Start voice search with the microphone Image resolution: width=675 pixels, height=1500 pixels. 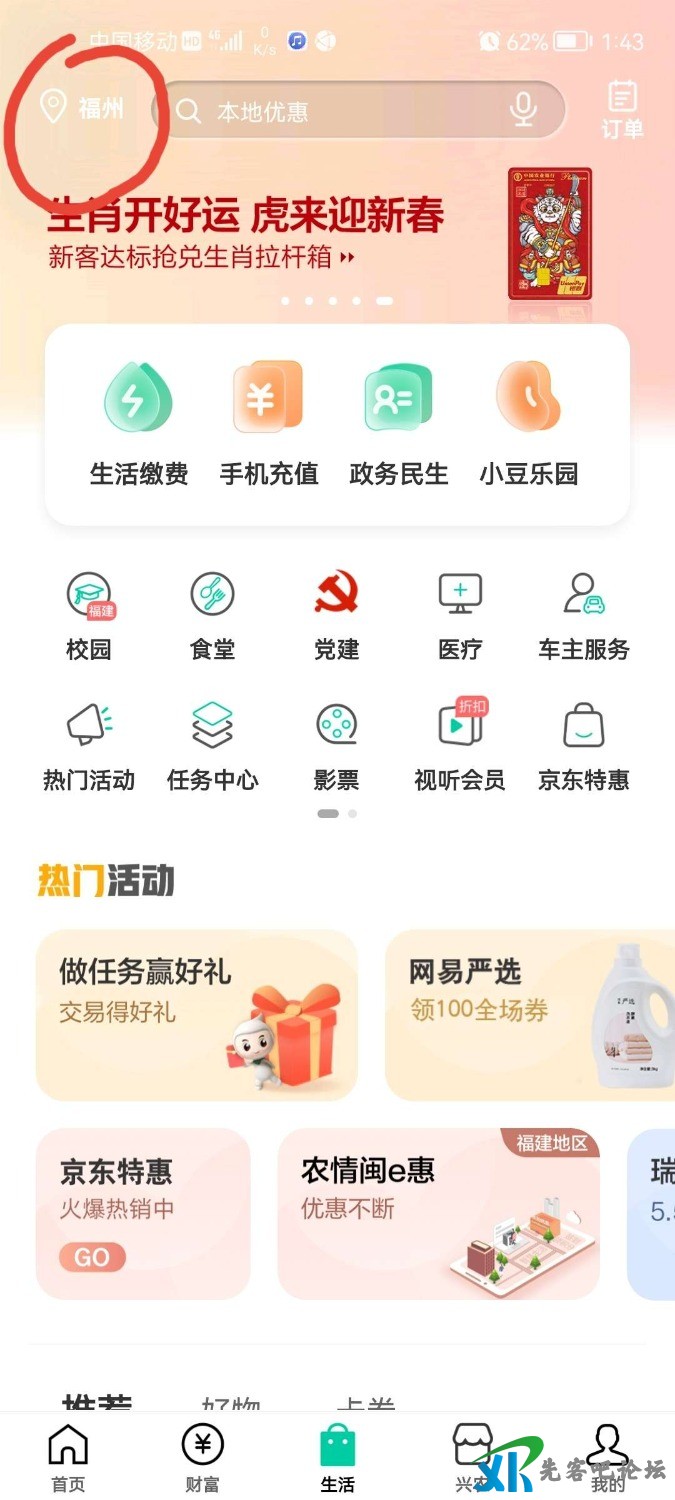pos(523,110)
